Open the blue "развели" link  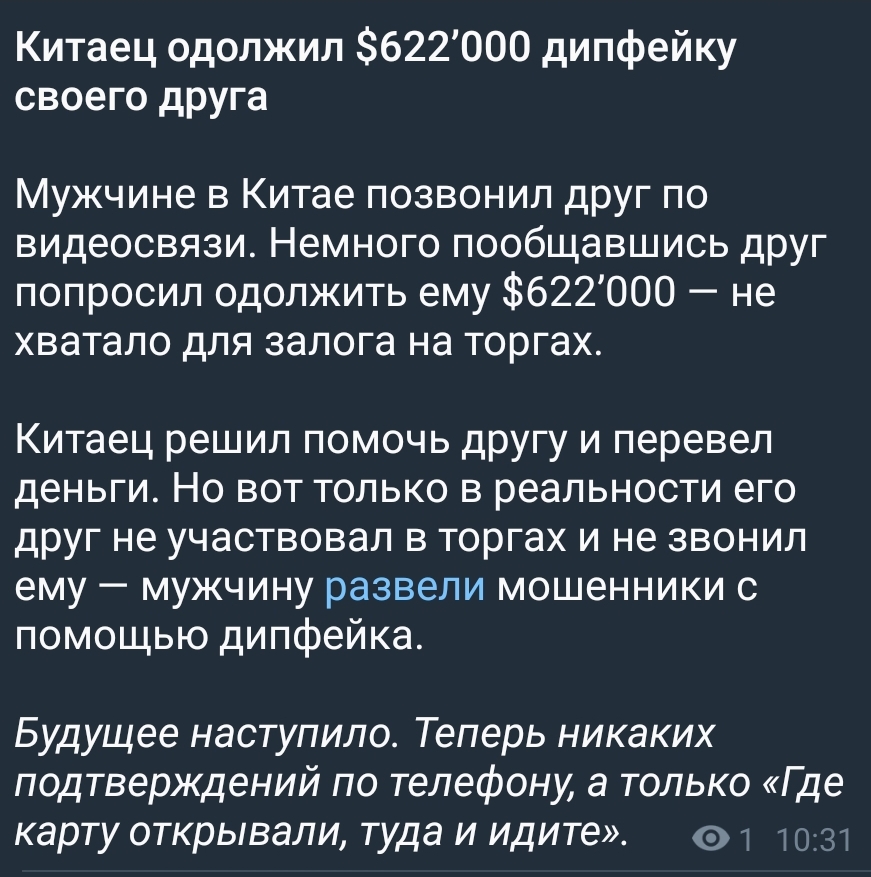[406, 588]
